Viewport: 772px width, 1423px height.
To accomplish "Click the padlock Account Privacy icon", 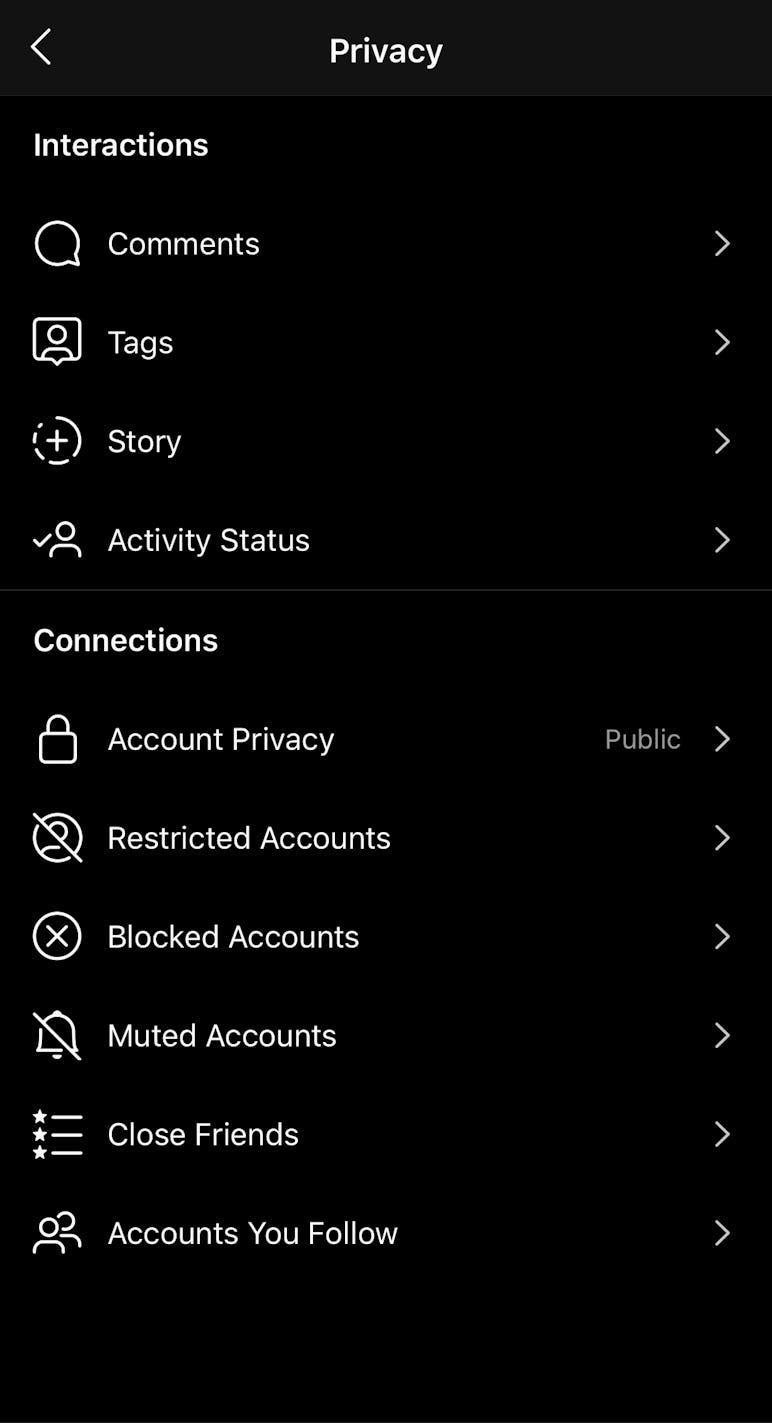I will 57,739.
